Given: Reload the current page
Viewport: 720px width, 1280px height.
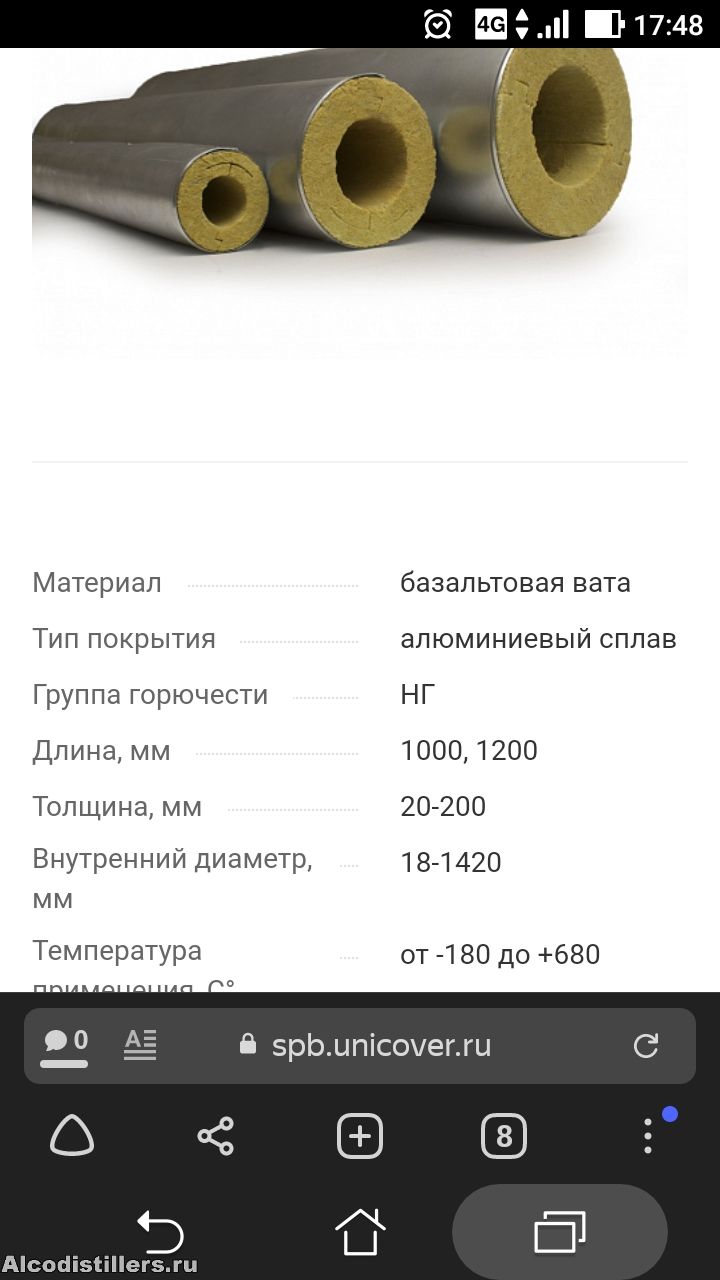Looking at the screenshot, I should click(x=646, y=1046).
